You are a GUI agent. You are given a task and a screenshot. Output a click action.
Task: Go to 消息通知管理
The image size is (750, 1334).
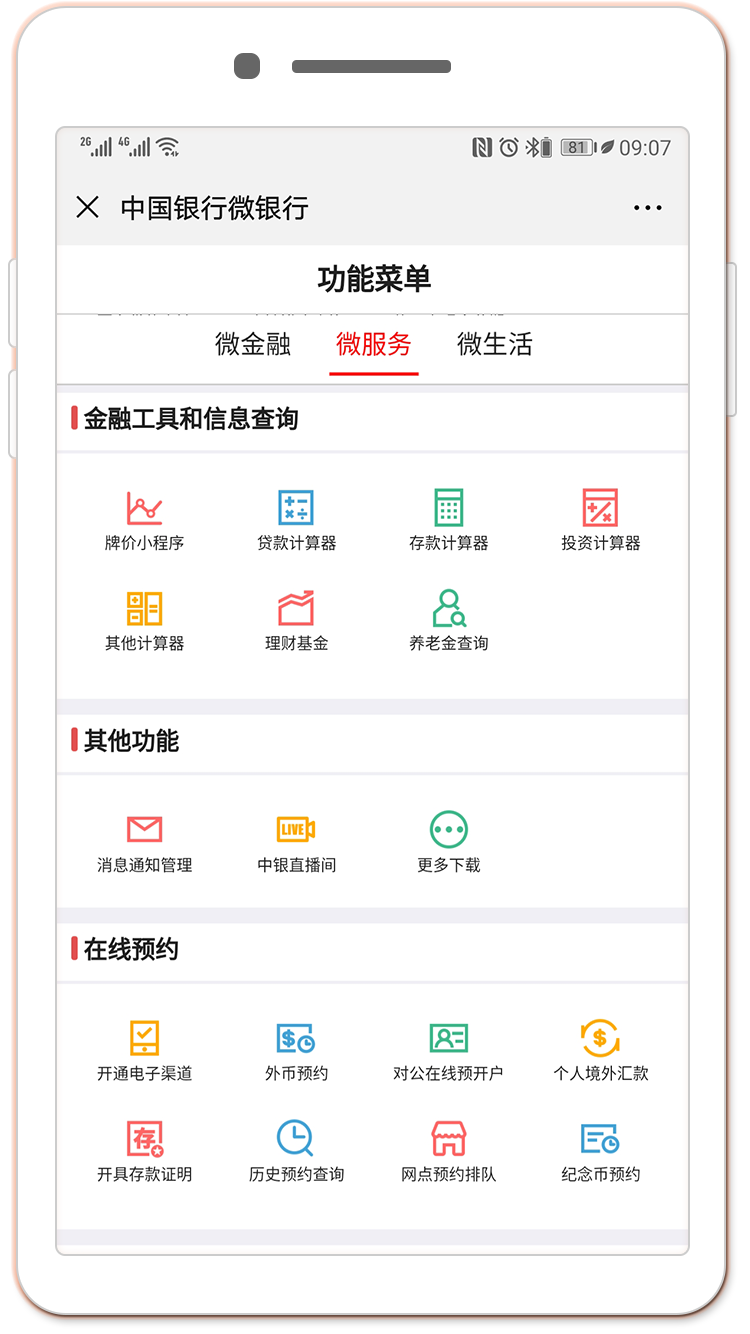pos(145,842)
